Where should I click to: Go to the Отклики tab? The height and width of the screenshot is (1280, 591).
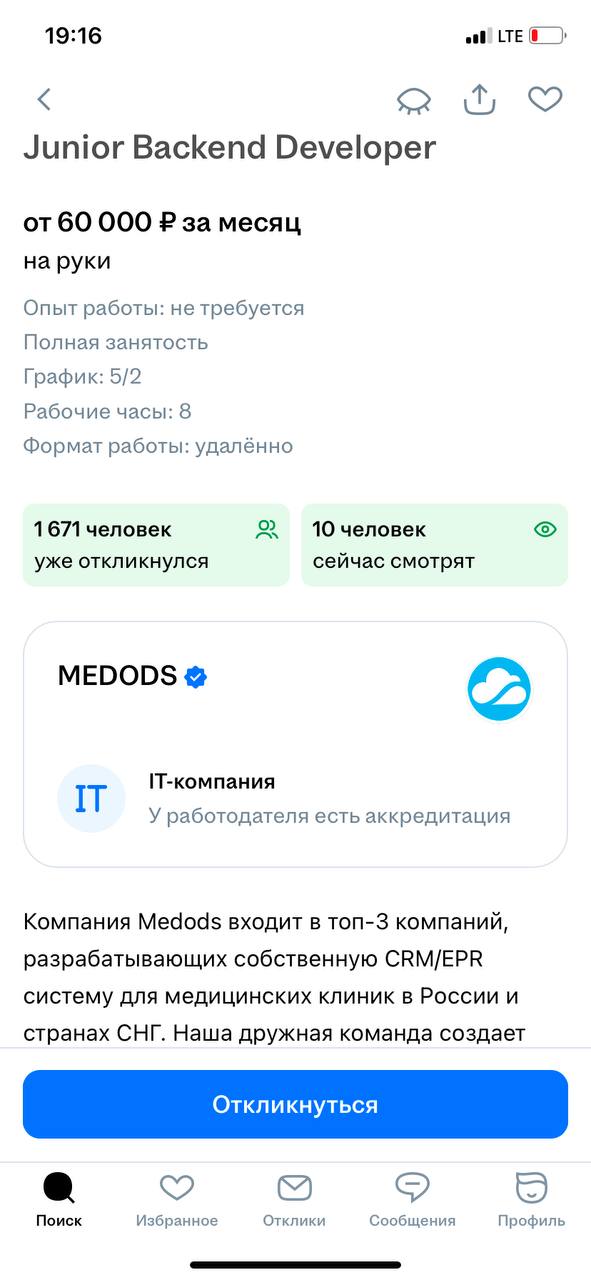(x=294, y=1199)
